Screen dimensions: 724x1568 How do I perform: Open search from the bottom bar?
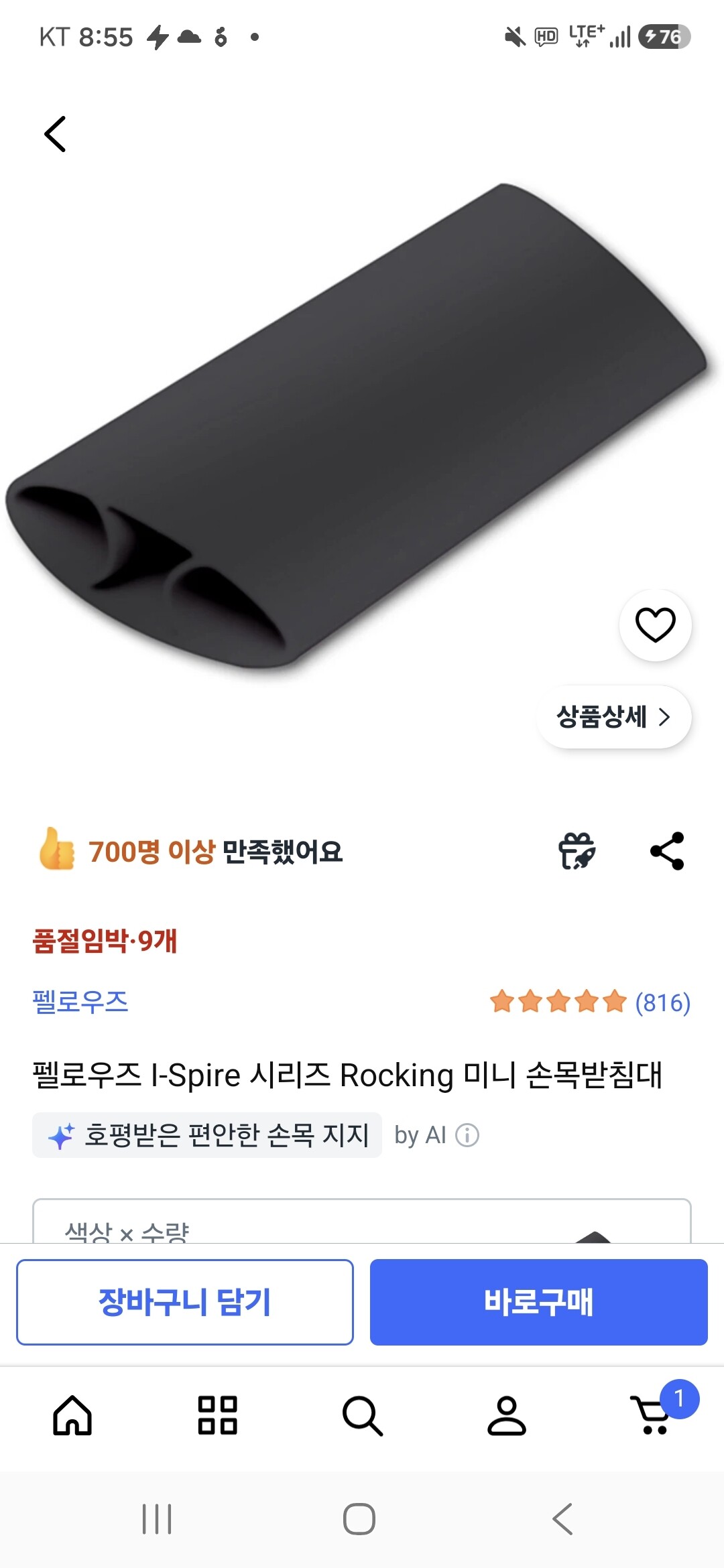click(362, 1415)
